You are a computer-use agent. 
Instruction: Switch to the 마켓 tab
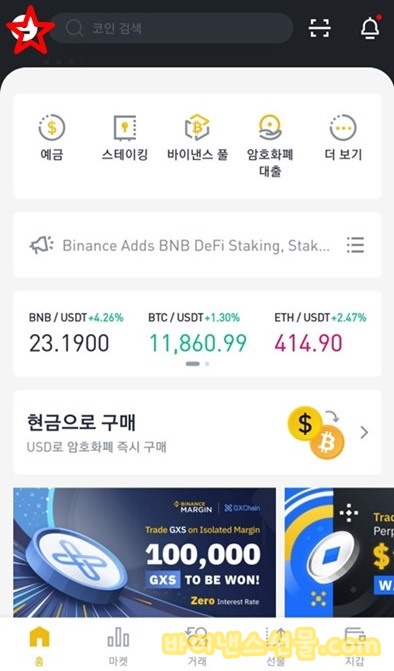[x=118, y=646]
